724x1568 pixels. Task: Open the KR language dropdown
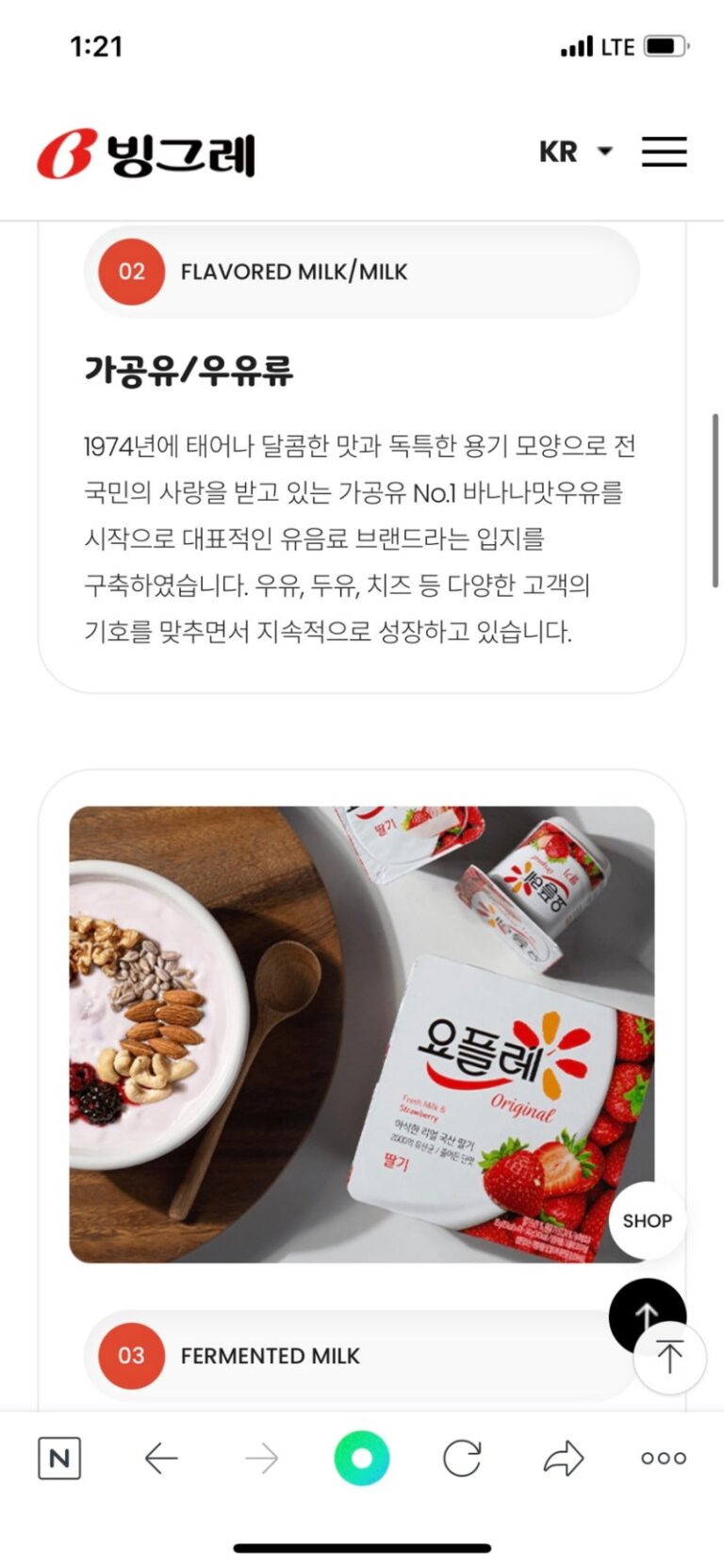tap(575, 152)
